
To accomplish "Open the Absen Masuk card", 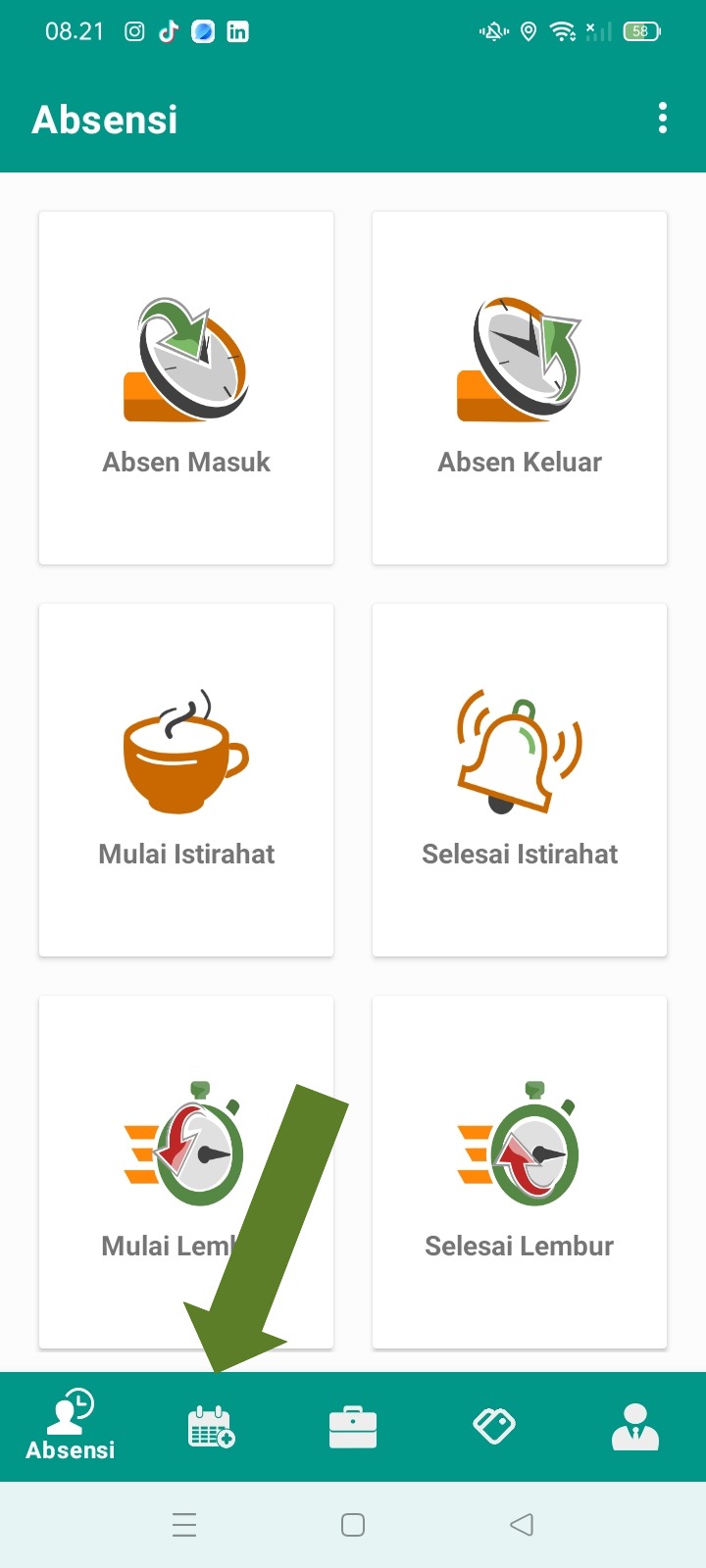I will tap(186, 388).
